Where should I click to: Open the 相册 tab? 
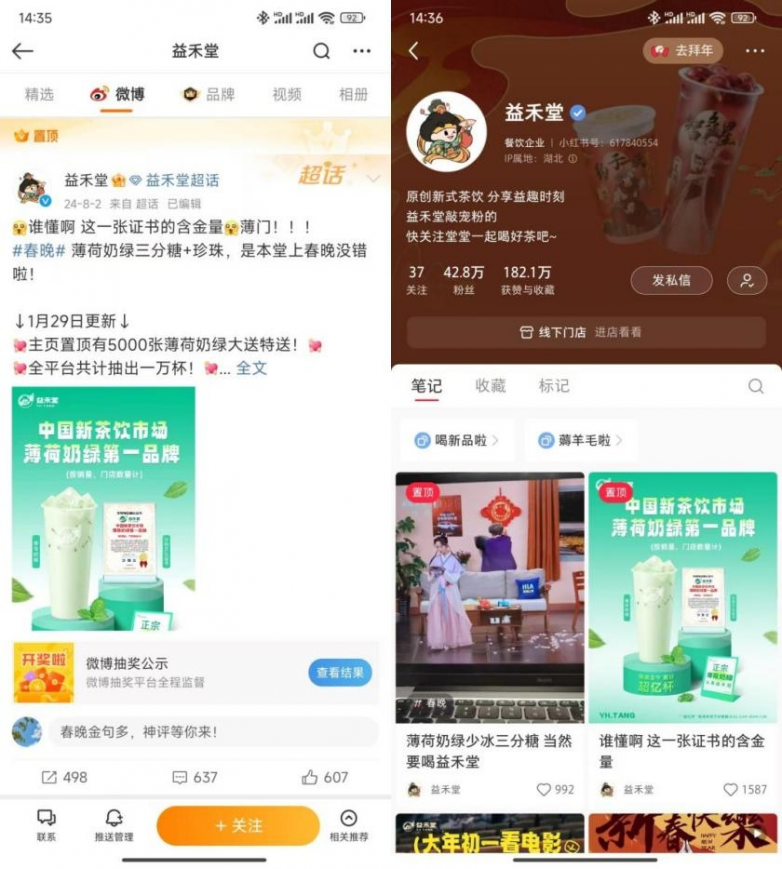[x=353, y=94]
